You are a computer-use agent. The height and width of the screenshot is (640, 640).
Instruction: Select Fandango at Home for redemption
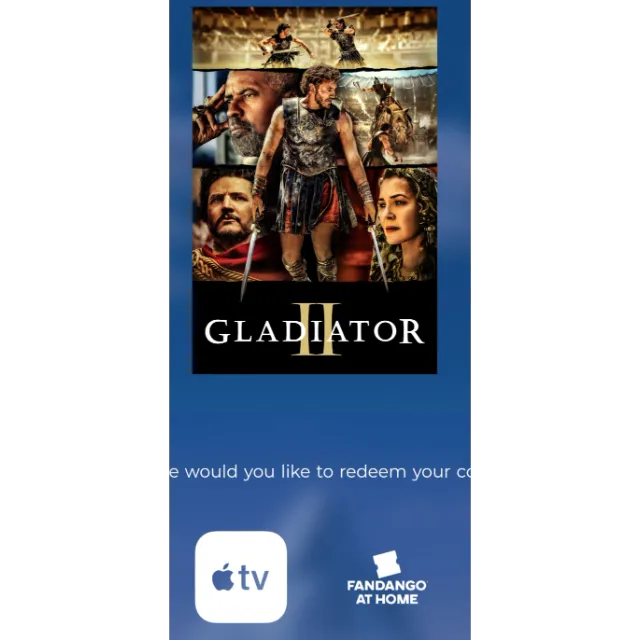point(386,579)
